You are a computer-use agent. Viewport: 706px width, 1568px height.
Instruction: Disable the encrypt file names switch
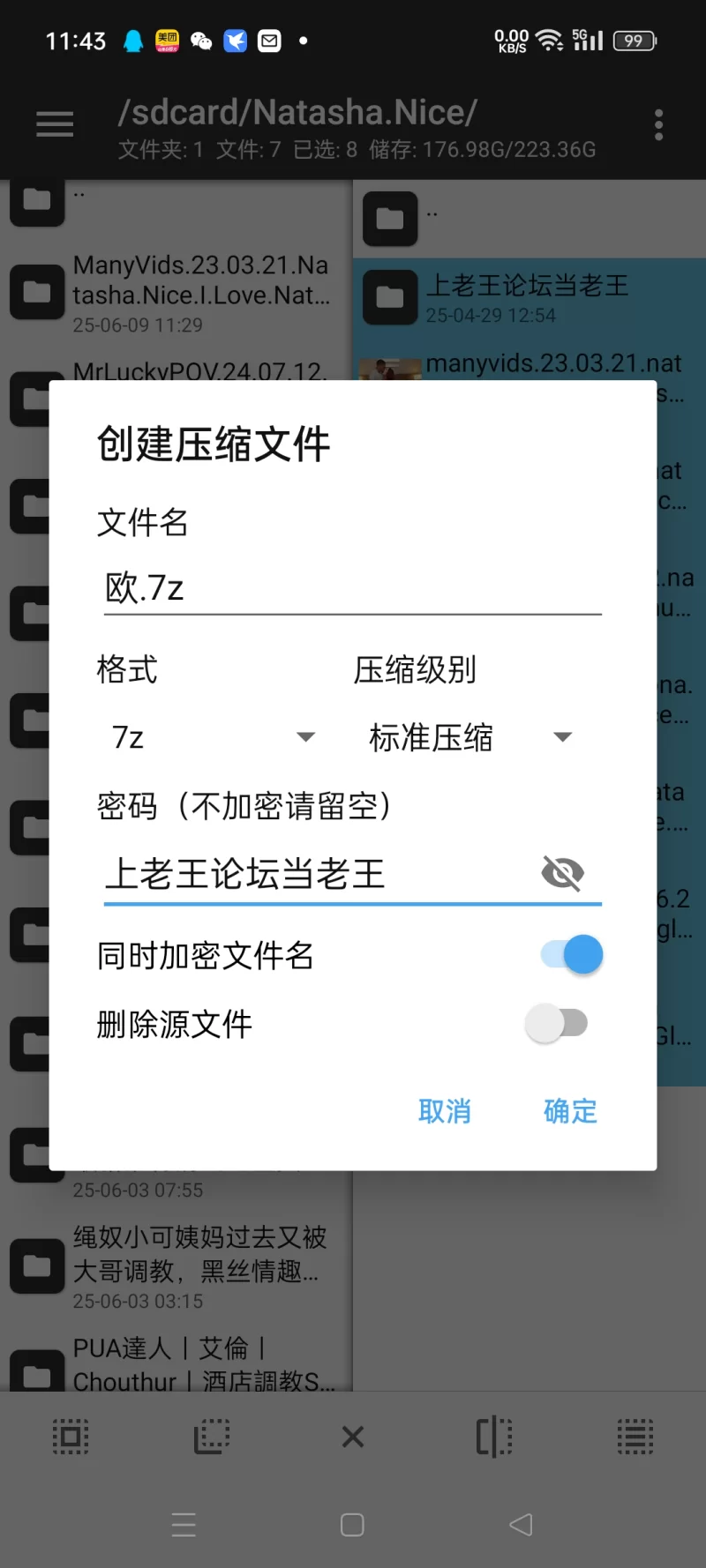tap(572, 954)
